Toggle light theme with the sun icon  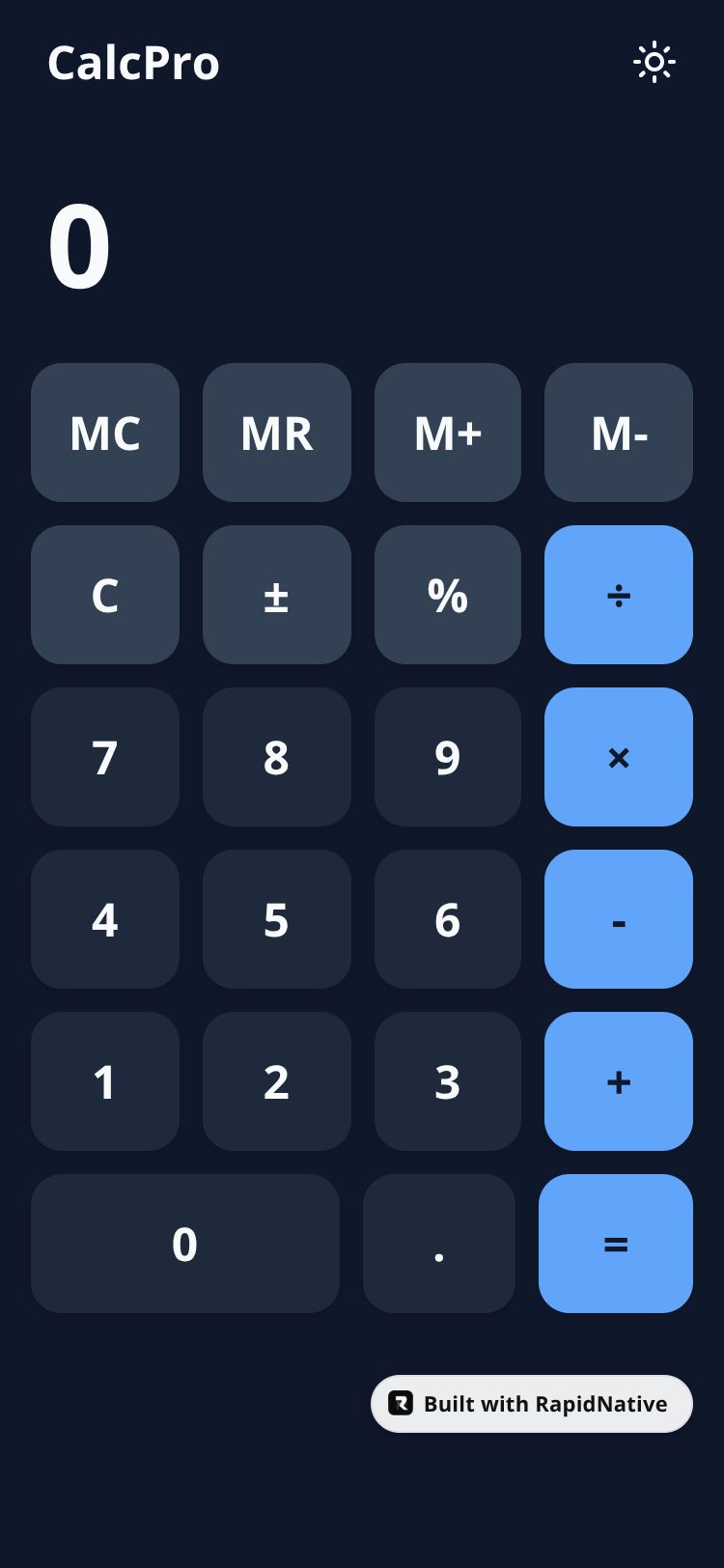coord(654,63)
